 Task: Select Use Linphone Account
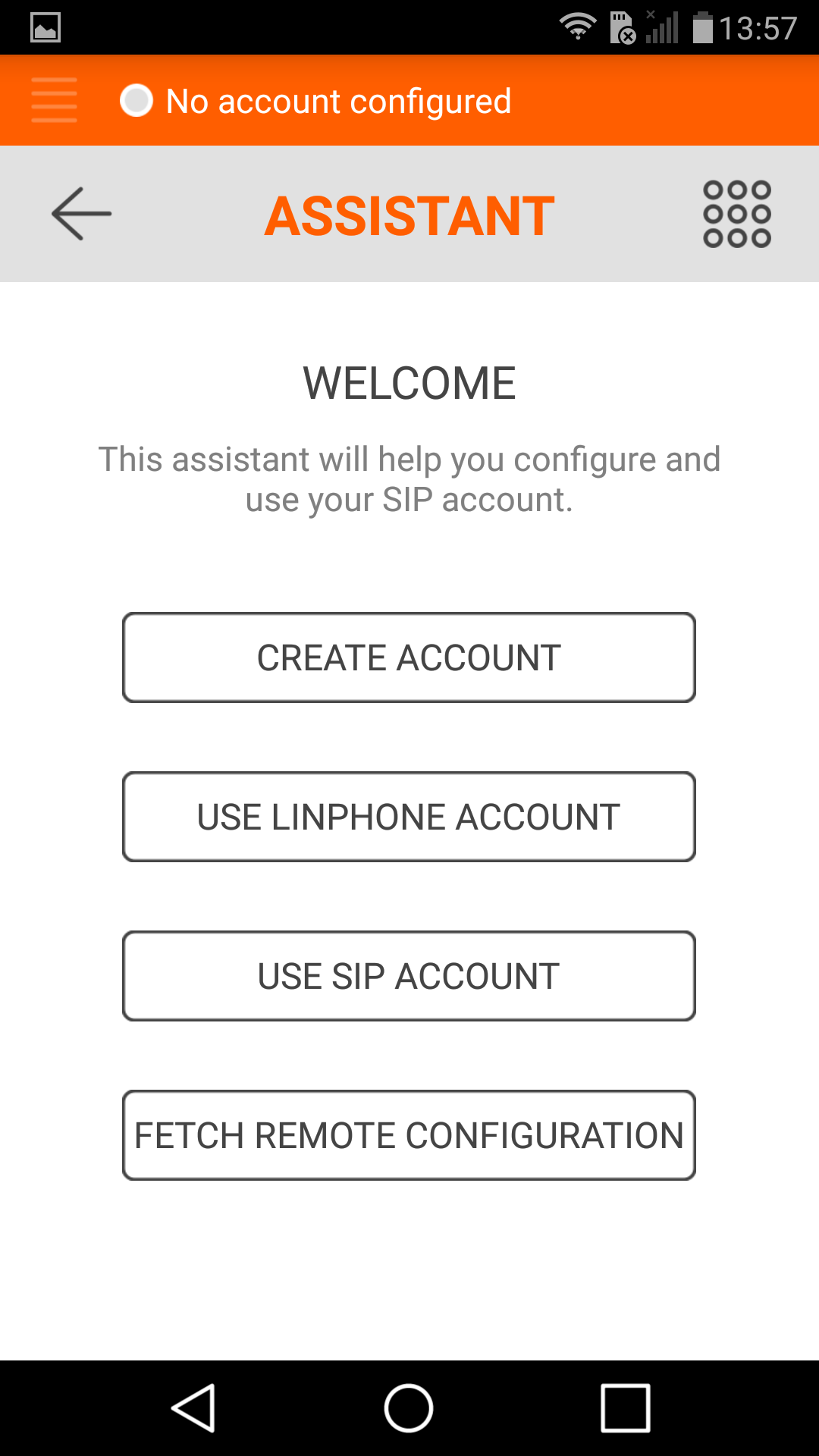pyautogui.click(x=409, y=817)
